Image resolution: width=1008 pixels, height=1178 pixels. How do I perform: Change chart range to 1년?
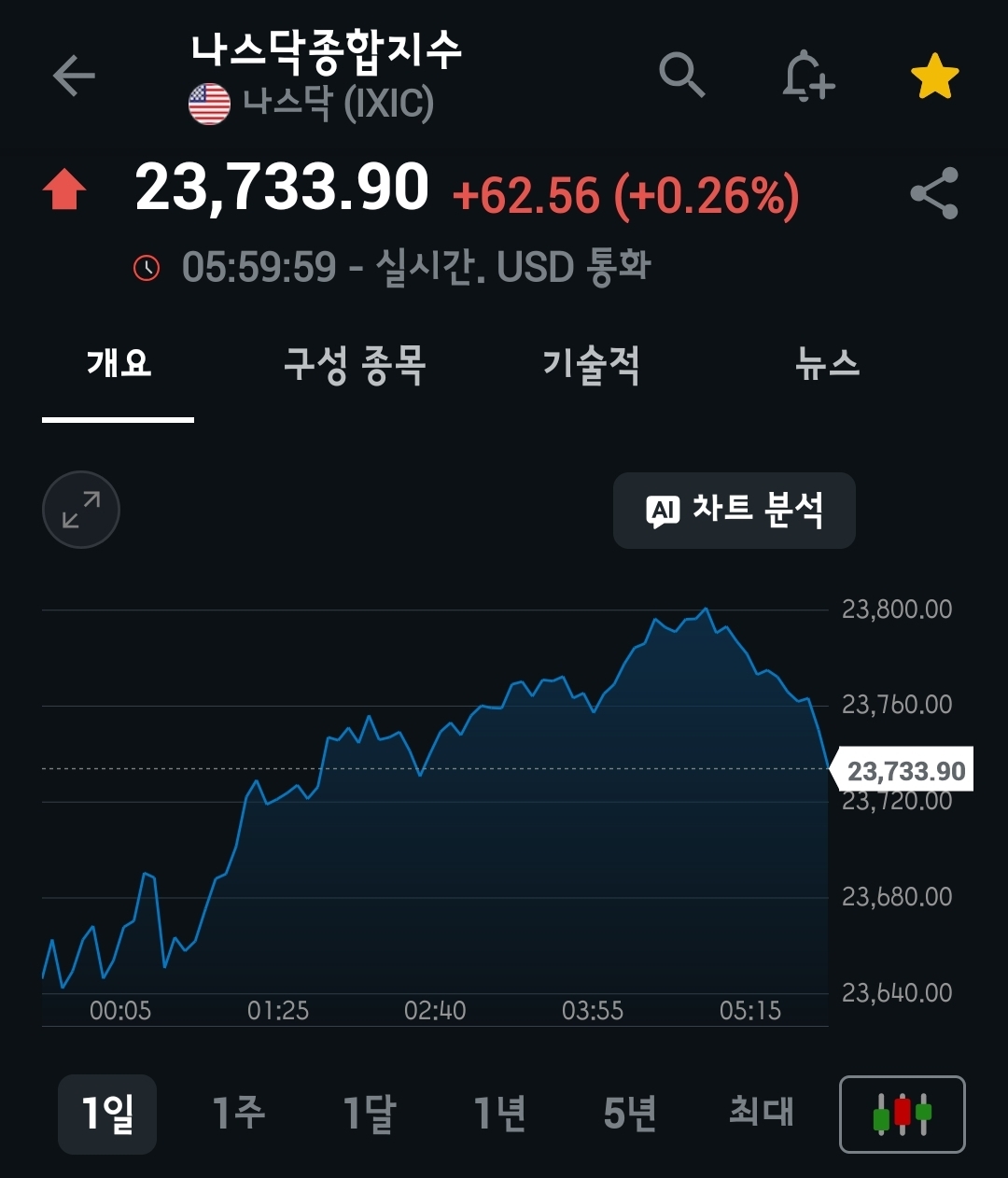tap(500, 1114)
